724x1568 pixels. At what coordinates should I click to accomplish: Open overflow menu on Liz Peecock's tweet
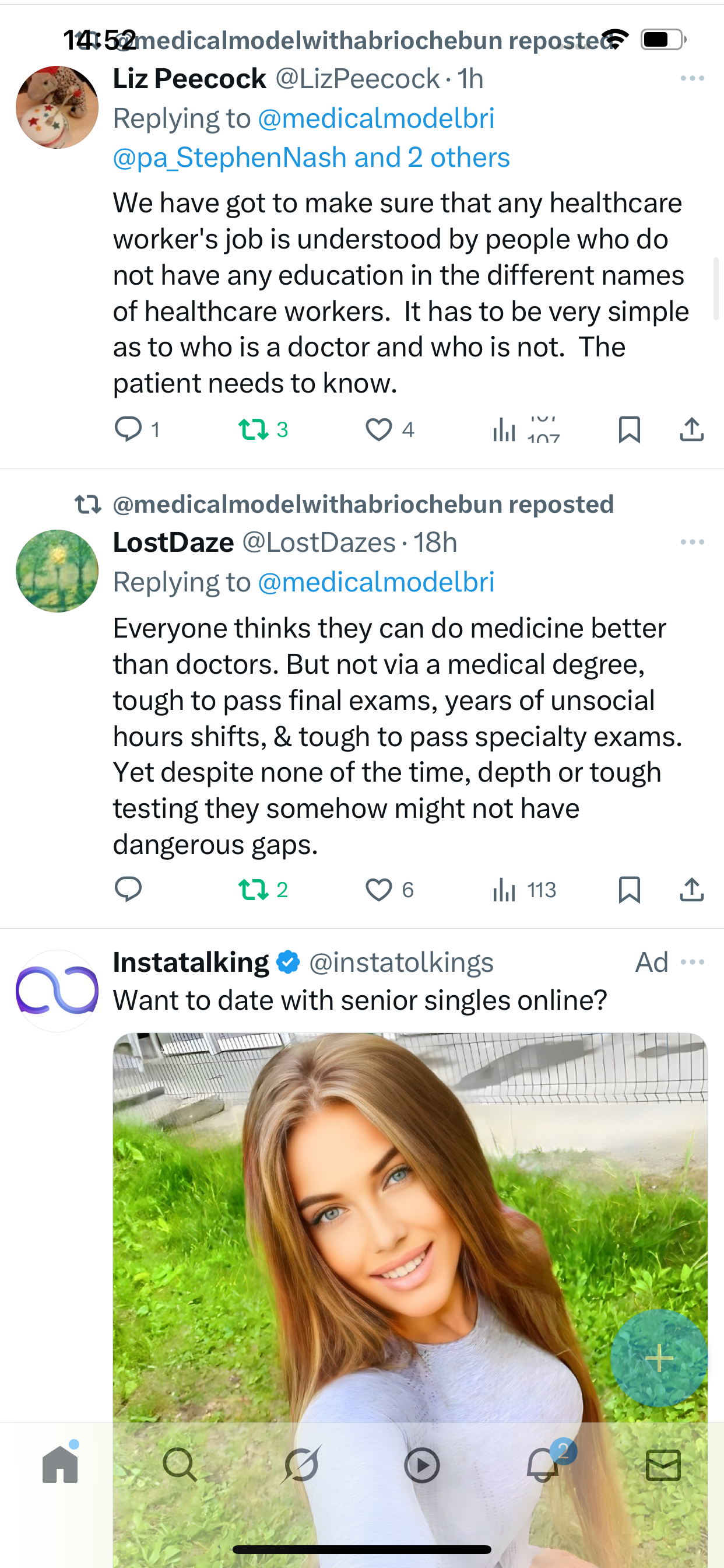(692, 79)
